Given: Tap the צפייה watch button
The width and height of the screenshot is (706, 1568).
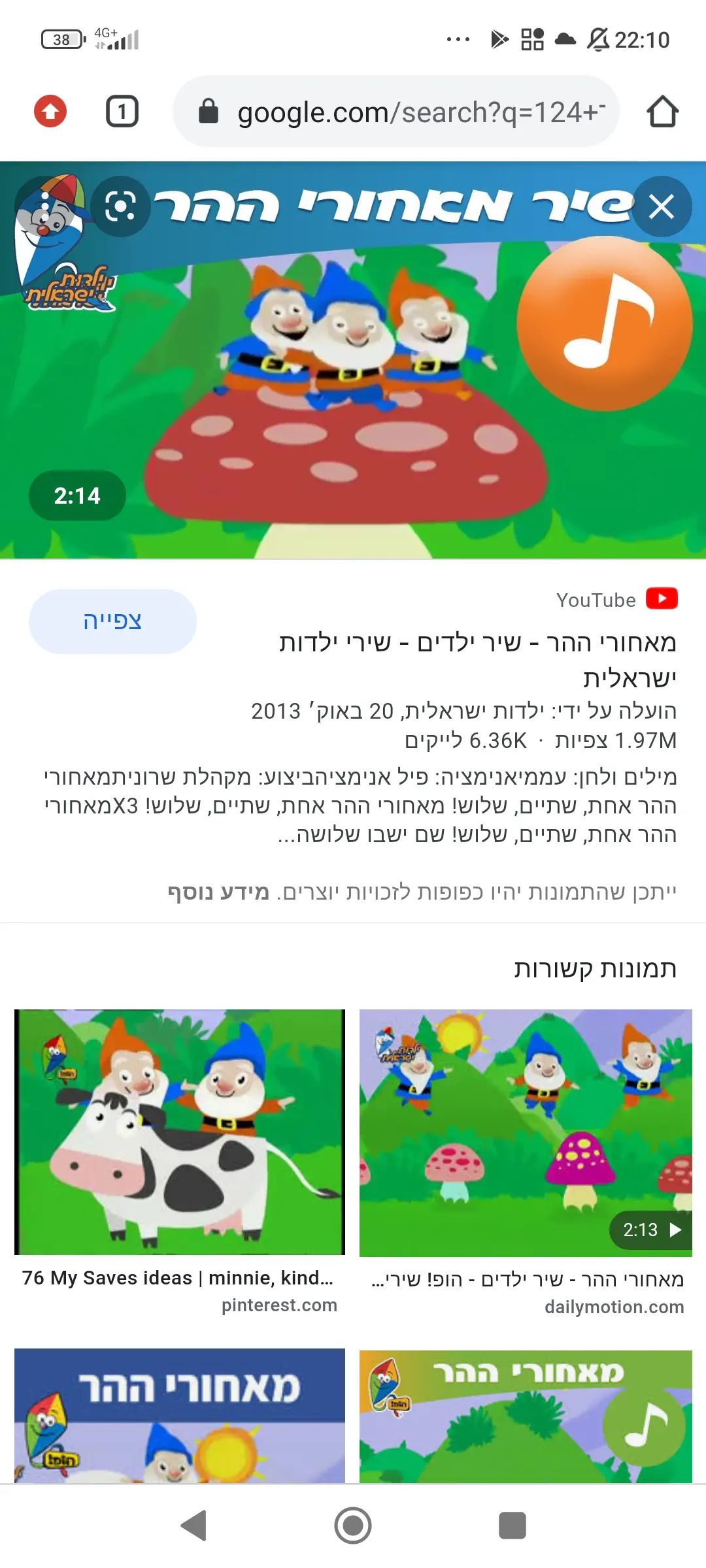Looking at the screenshot, I should click(x=112, y=621).
